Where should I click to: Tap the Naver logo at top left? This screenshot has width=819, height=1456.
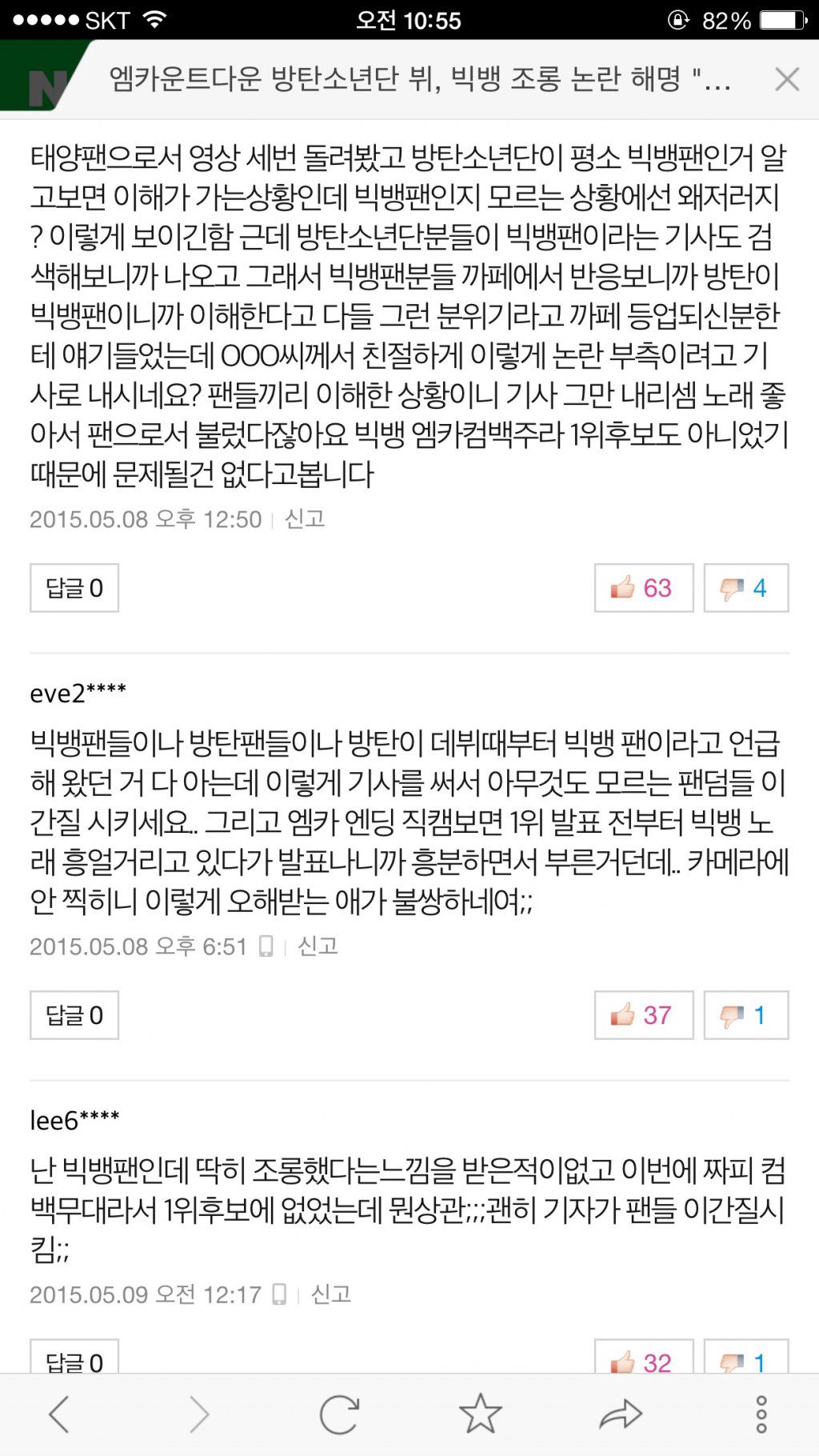pos(44,80)
